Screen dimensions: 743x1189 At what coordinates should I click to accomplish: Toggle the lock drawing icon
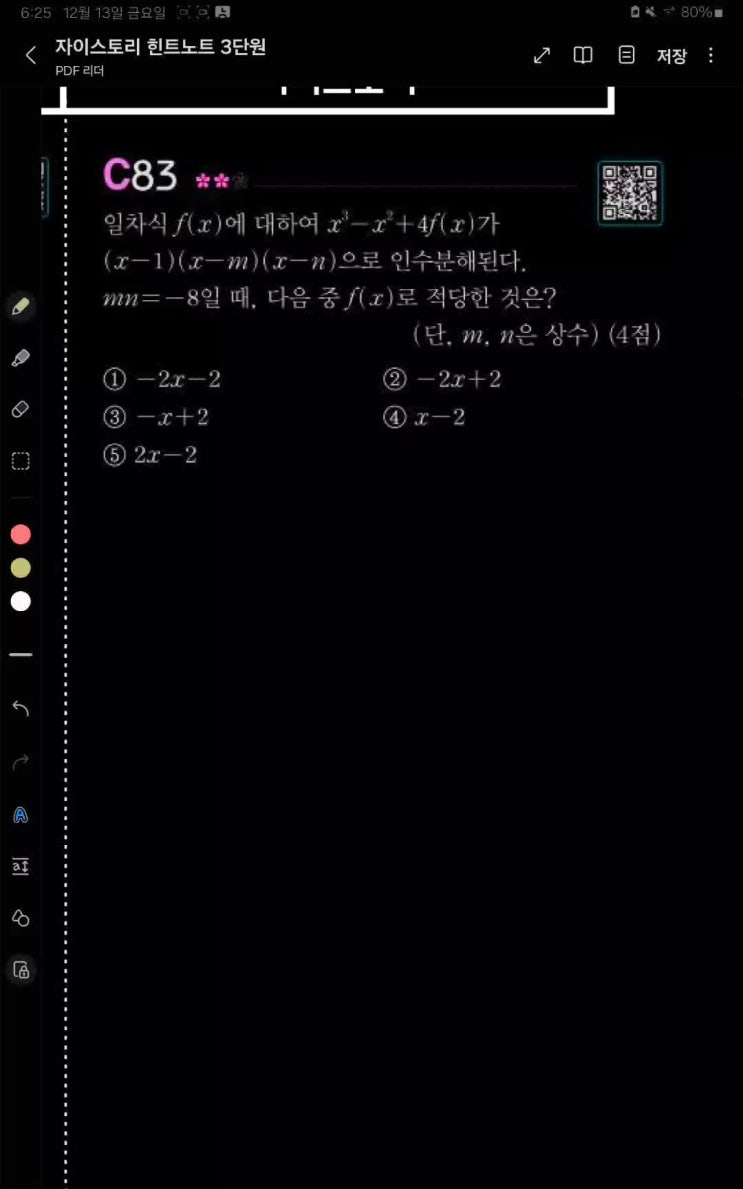(x=20, y=970)
